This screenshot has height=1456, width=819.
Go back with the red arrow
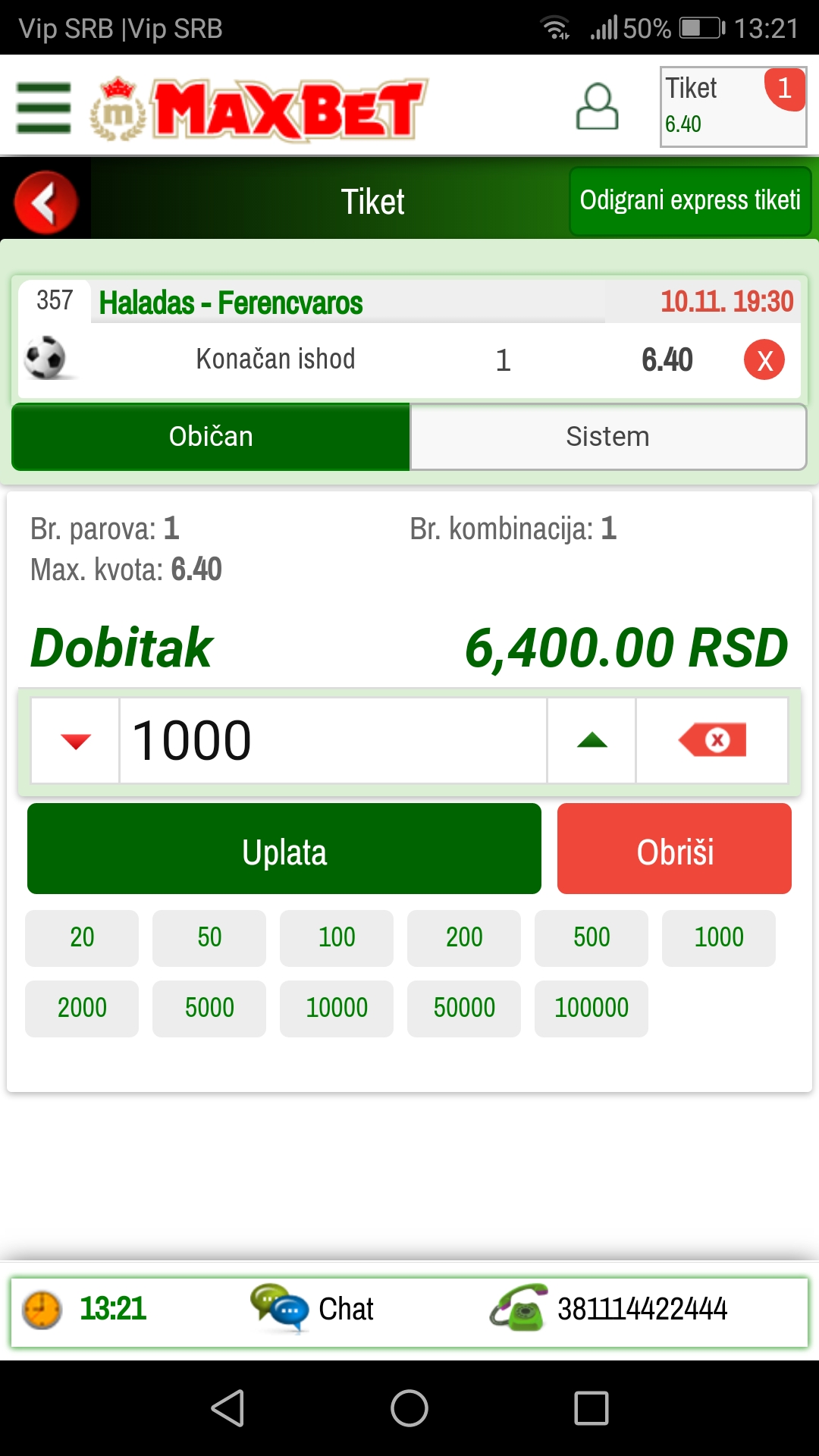tap(46, 202)
